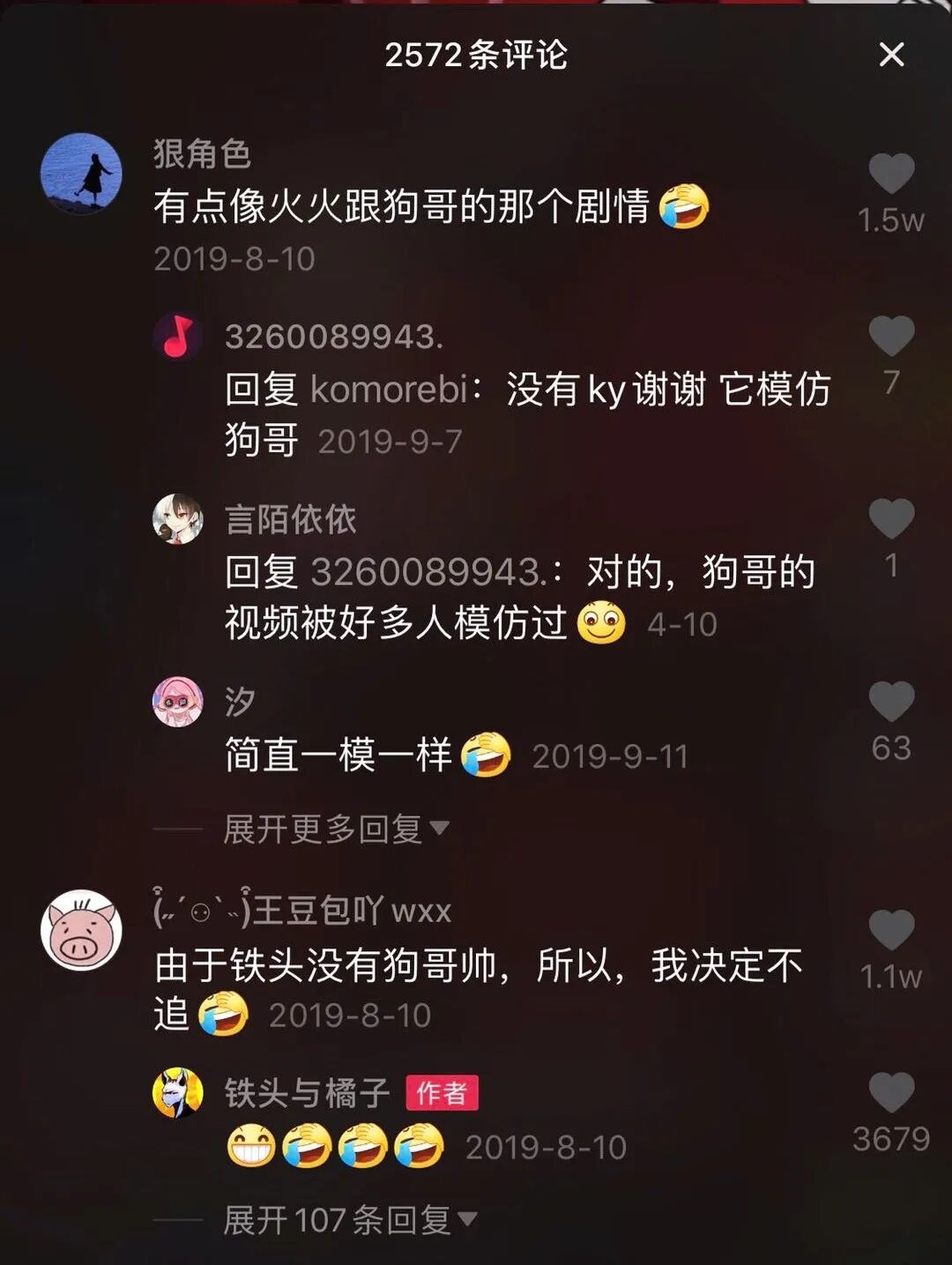The image size is (952, 1265).
Task: Like 狠角色's comment about 火火跟狗哥
Action: [891, 174]
